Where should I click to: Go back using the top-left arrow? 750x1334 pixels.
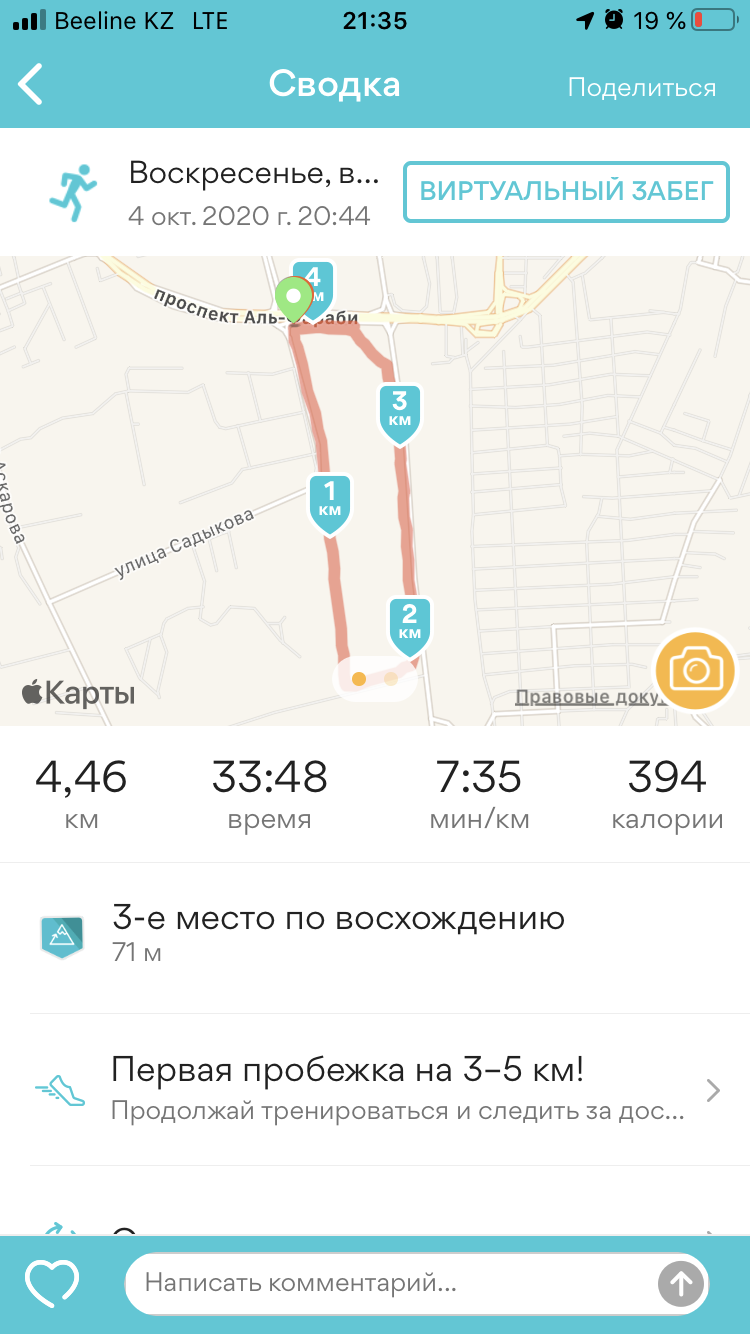tap(32, 85)
